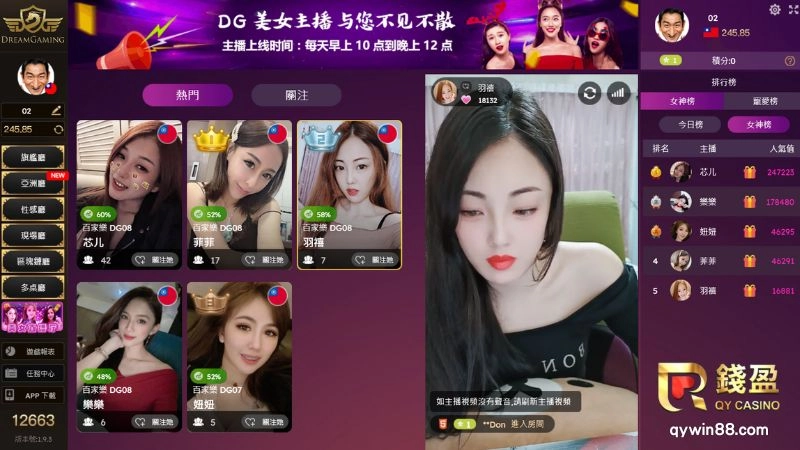Open 樂樂's live room card
800x450 pixels.
click(128, 350)
